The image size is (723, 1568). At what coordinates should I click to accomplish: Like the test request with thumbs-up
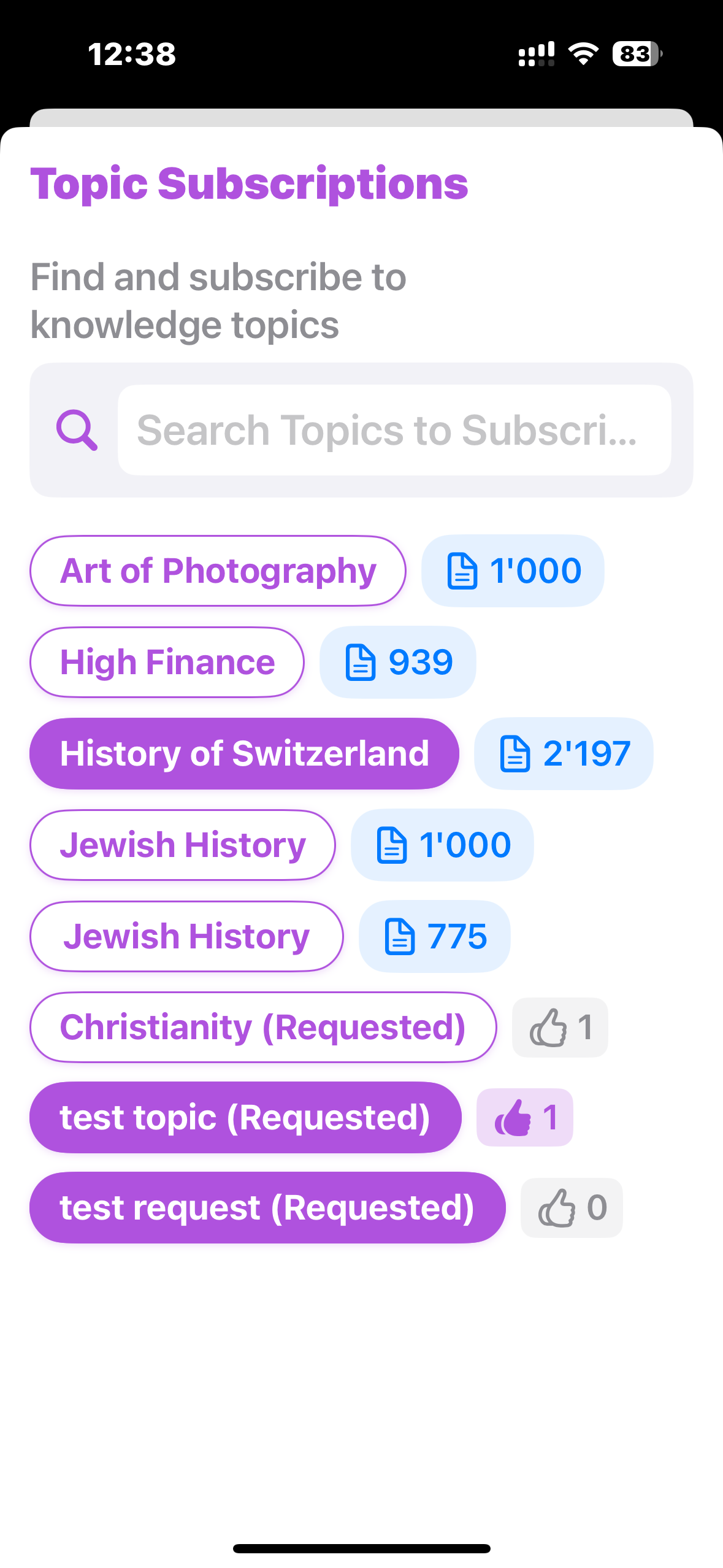point(571,1207)
